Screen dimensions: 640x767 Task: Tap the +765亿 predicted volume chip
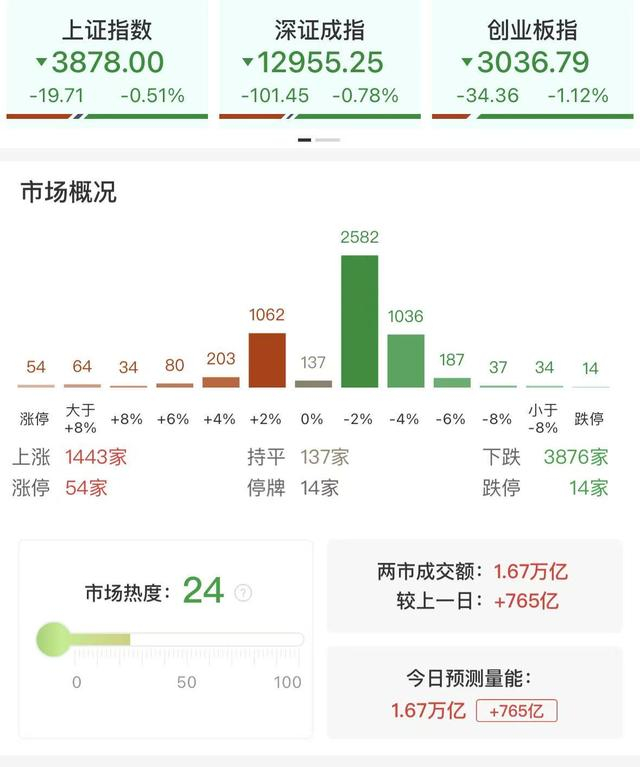tap(517, 711)
